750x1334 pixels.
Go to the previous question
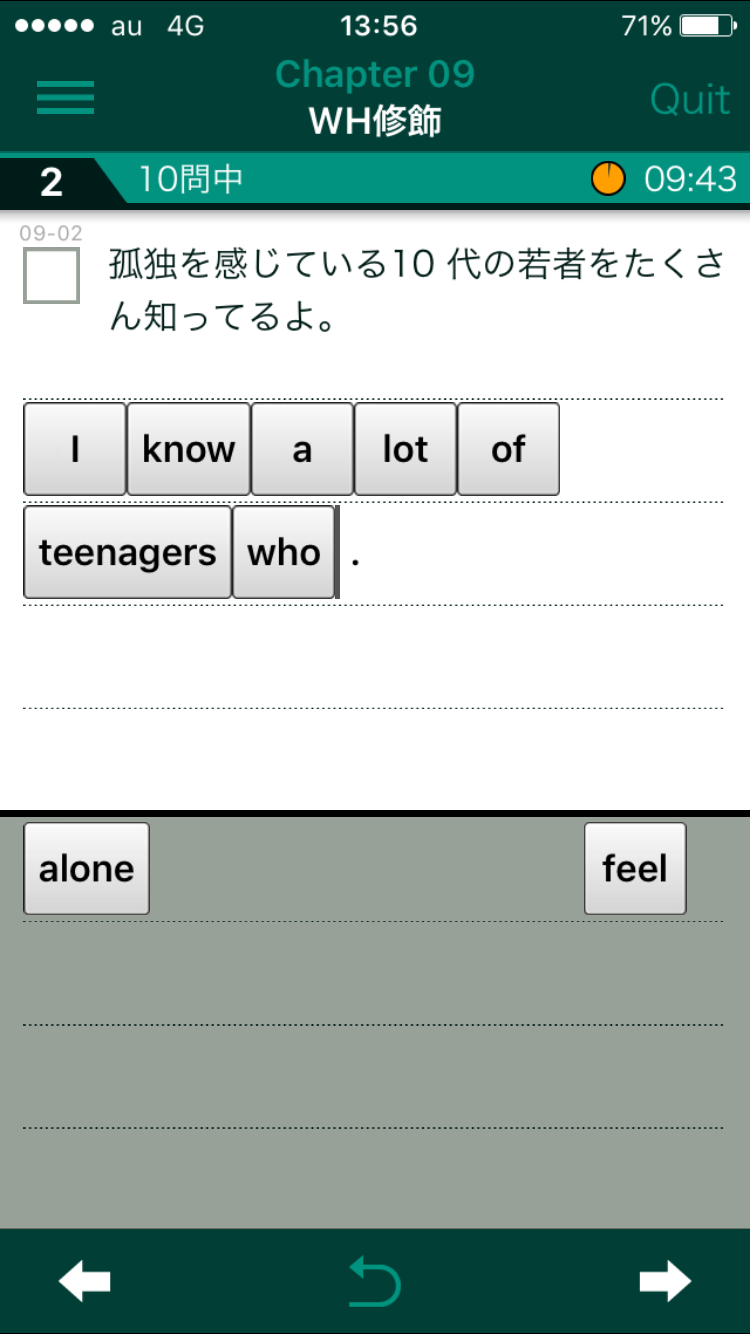(x=85, y=1281)
